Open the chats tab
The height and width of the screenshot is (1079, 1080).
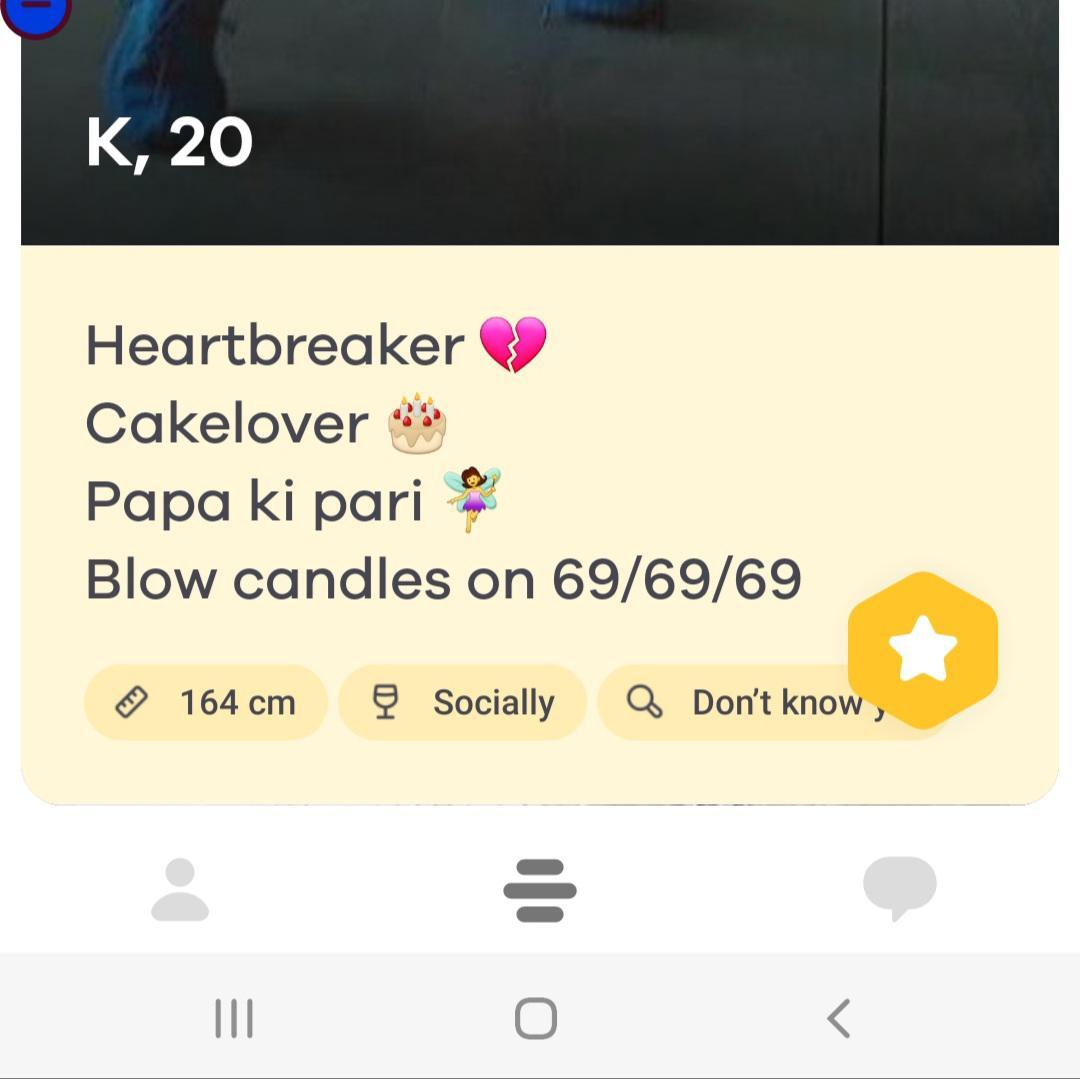click(x=899, y=887)
